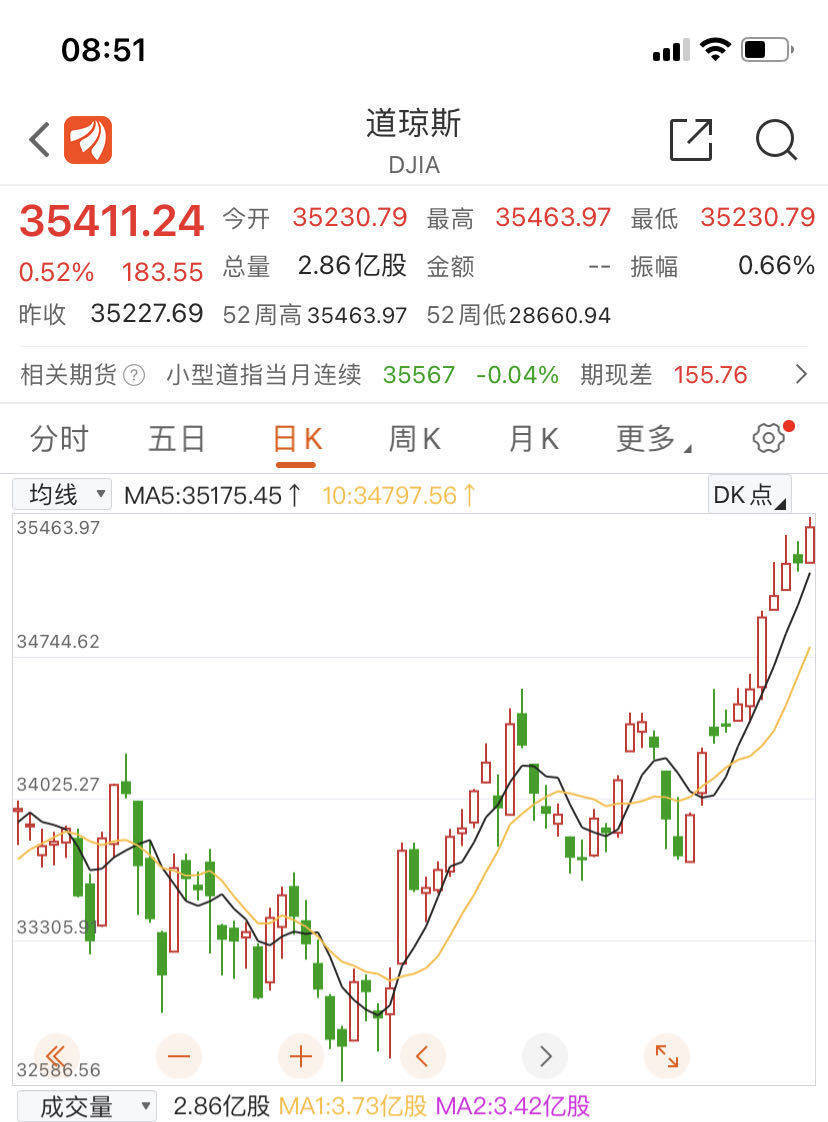Screen dimensions: 828x1122
Task: Share the DJIA quote page
Action: click(690, 140)
